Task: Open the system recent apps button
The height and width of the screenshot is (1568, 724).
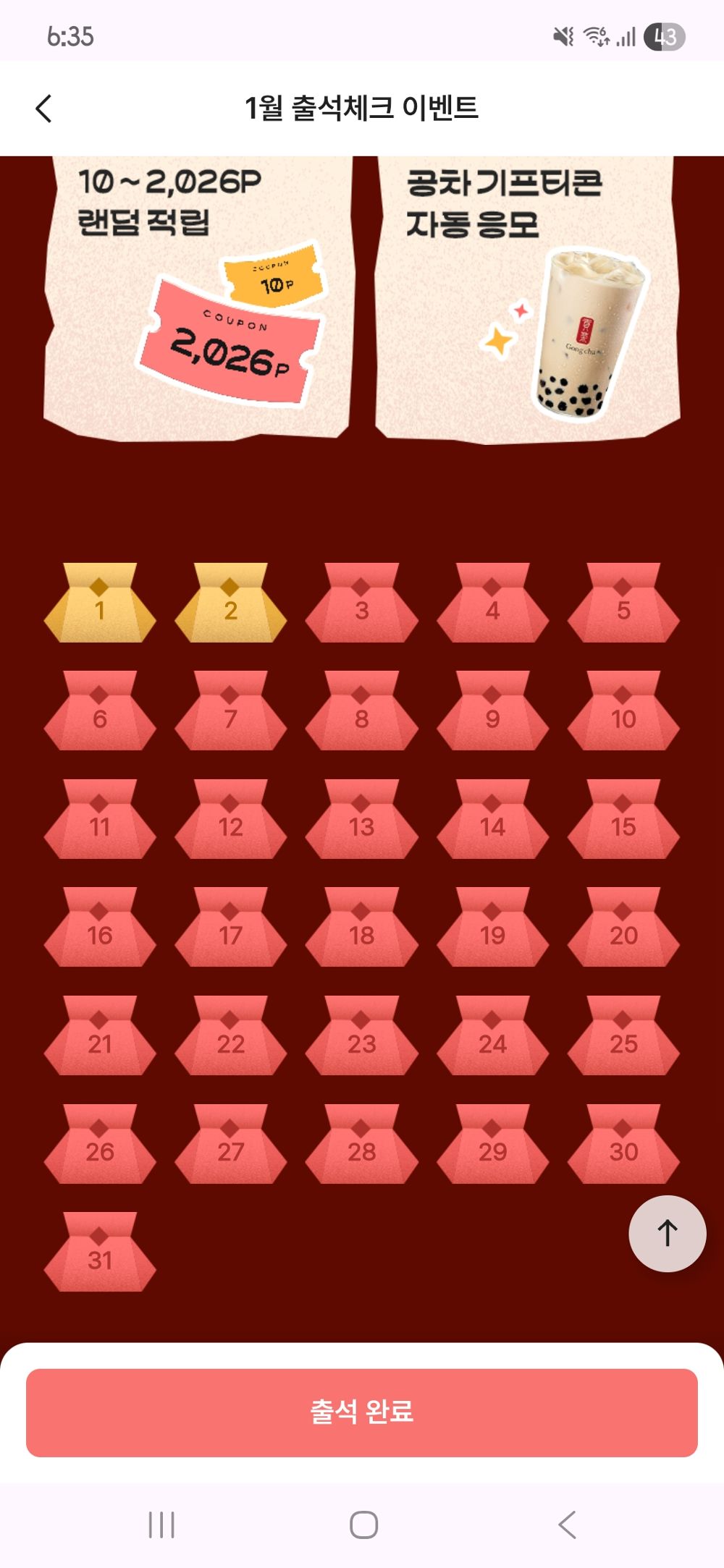Action: tap(161, 1525)
